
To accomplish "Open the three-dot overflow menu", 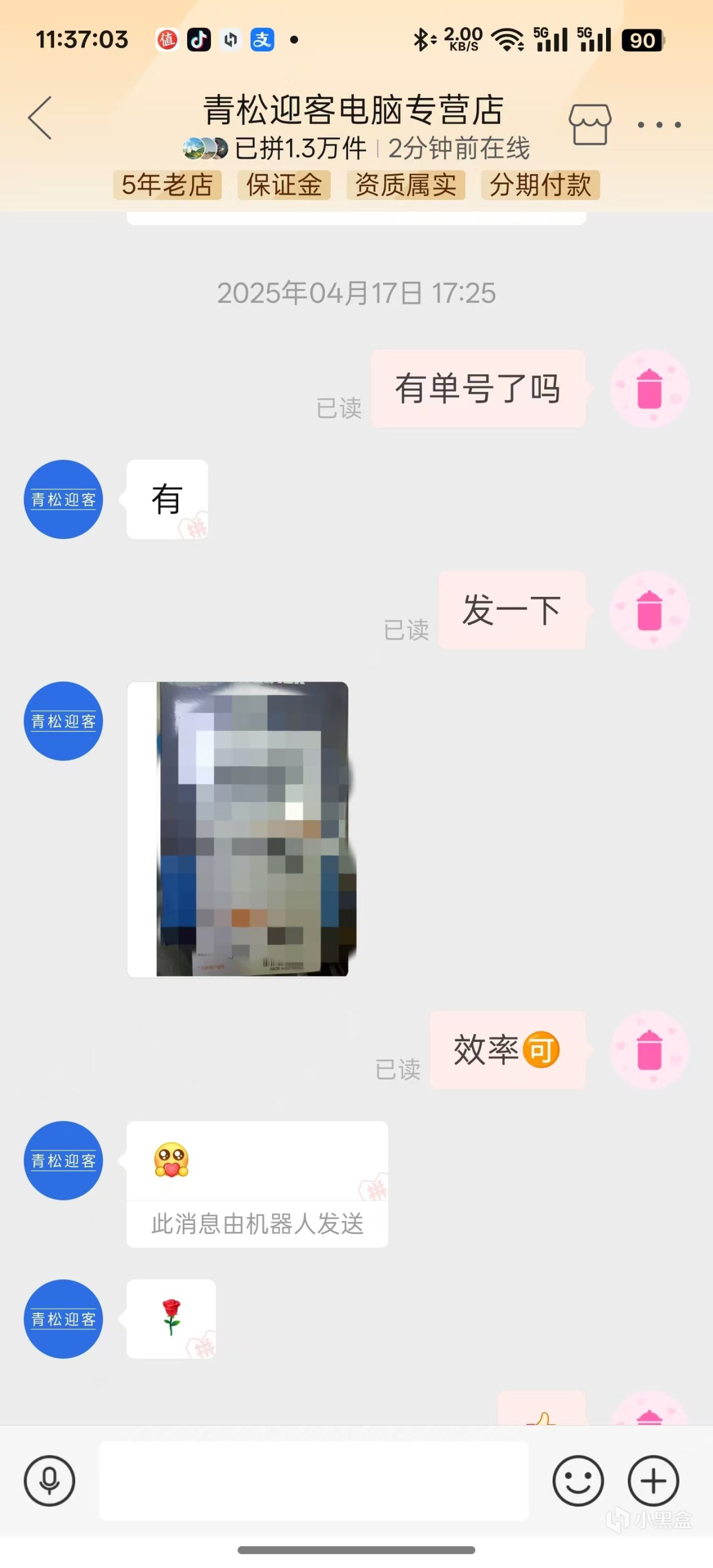I will click(659, 125).
